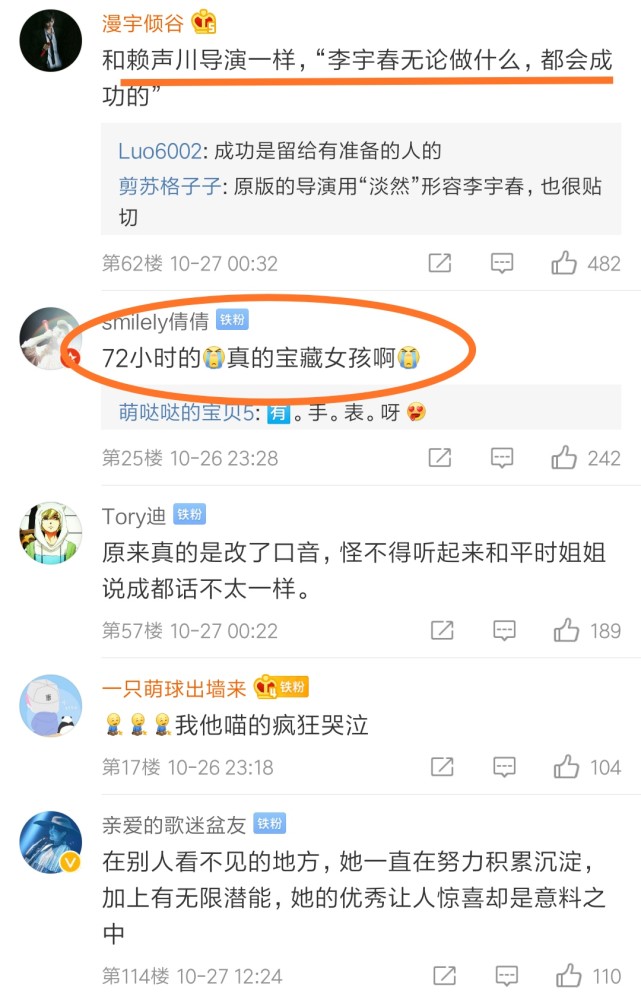Like the comment by 亲爱的歌迷盆友
Viewport: 641px width, 1000px height.
click(568, 976)
